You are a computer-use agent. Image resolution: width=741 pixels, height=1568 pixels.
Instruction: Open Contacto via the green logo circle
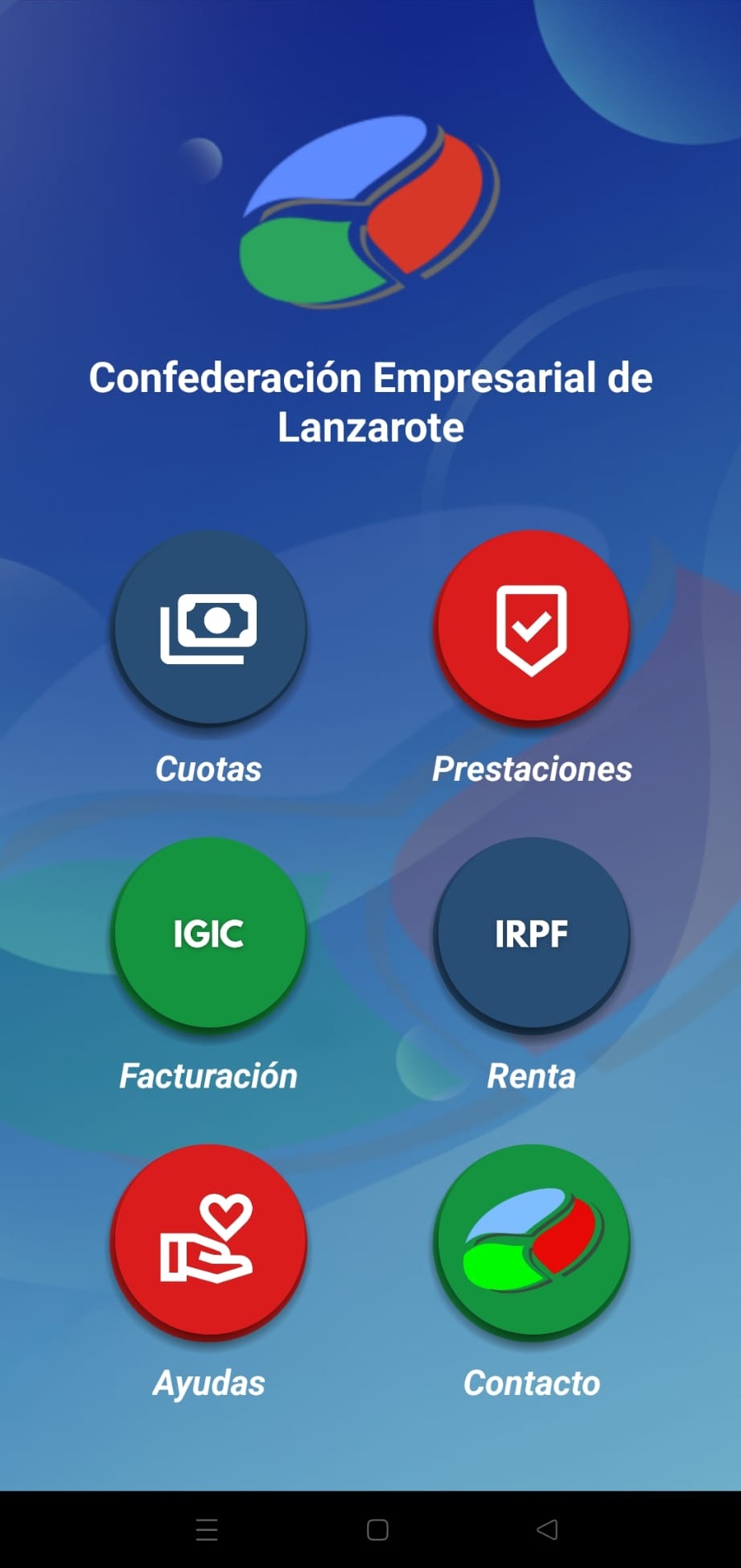click(x=532, y=1244)
